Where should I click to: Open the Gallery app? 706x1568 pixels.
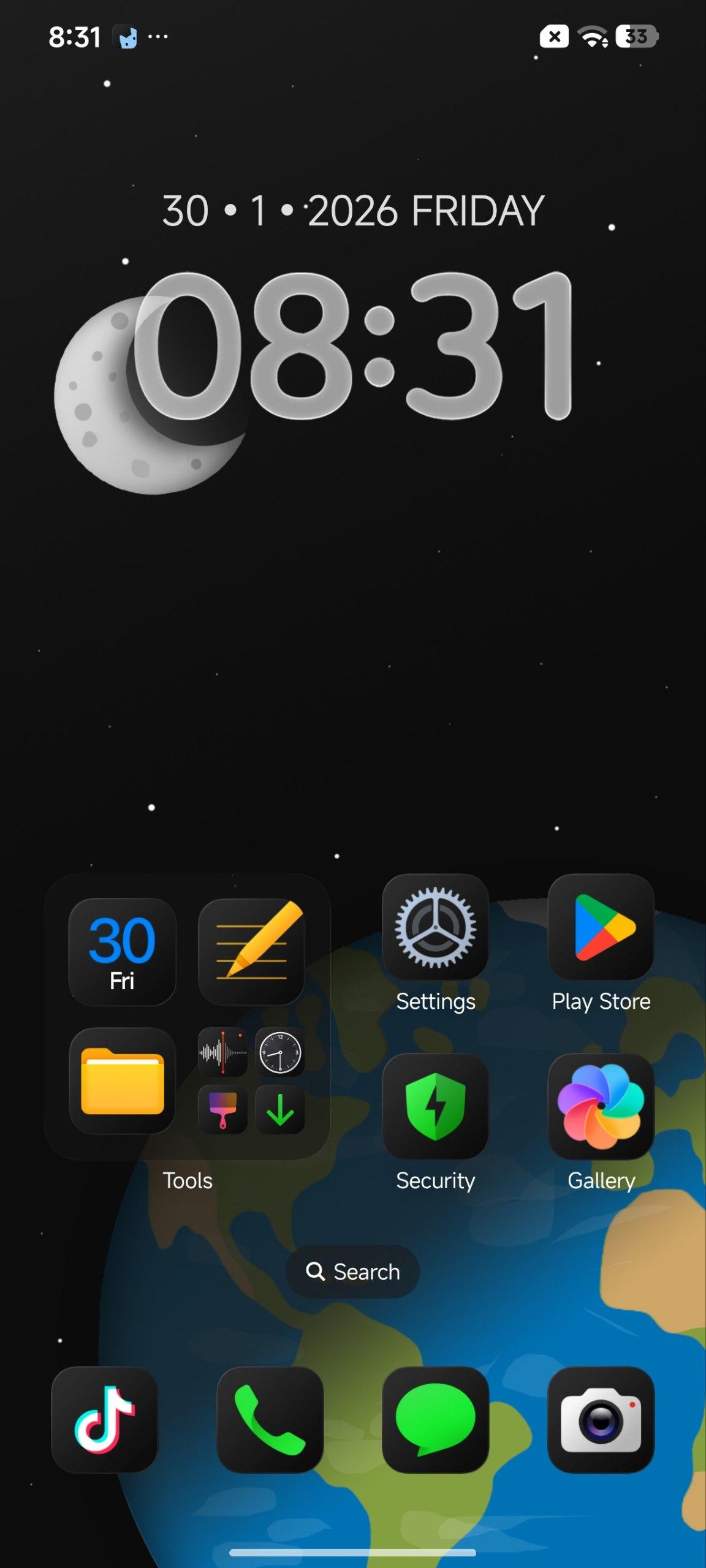(x=601, y=1106)
